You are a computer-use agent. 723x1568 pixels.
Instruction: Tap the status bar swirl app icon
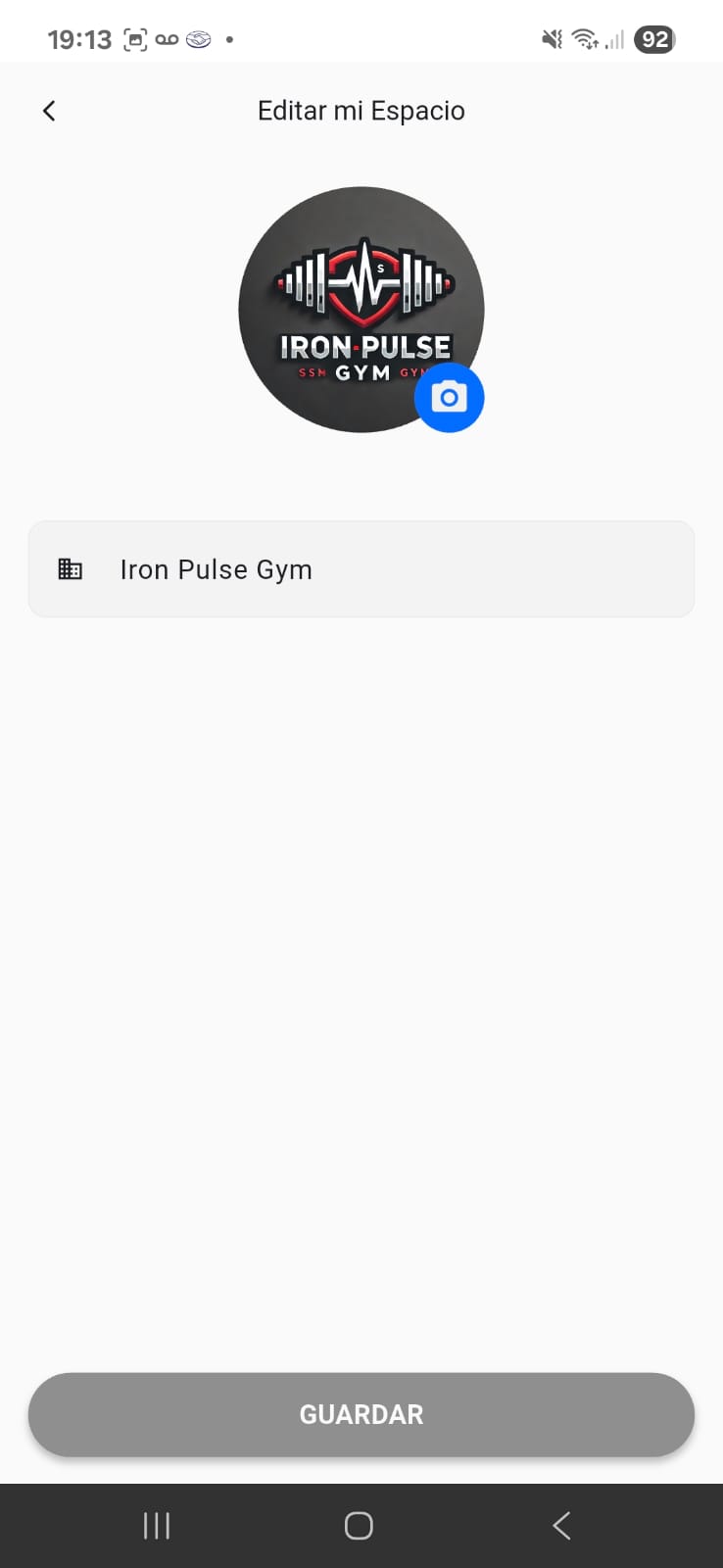click(199, 39)
